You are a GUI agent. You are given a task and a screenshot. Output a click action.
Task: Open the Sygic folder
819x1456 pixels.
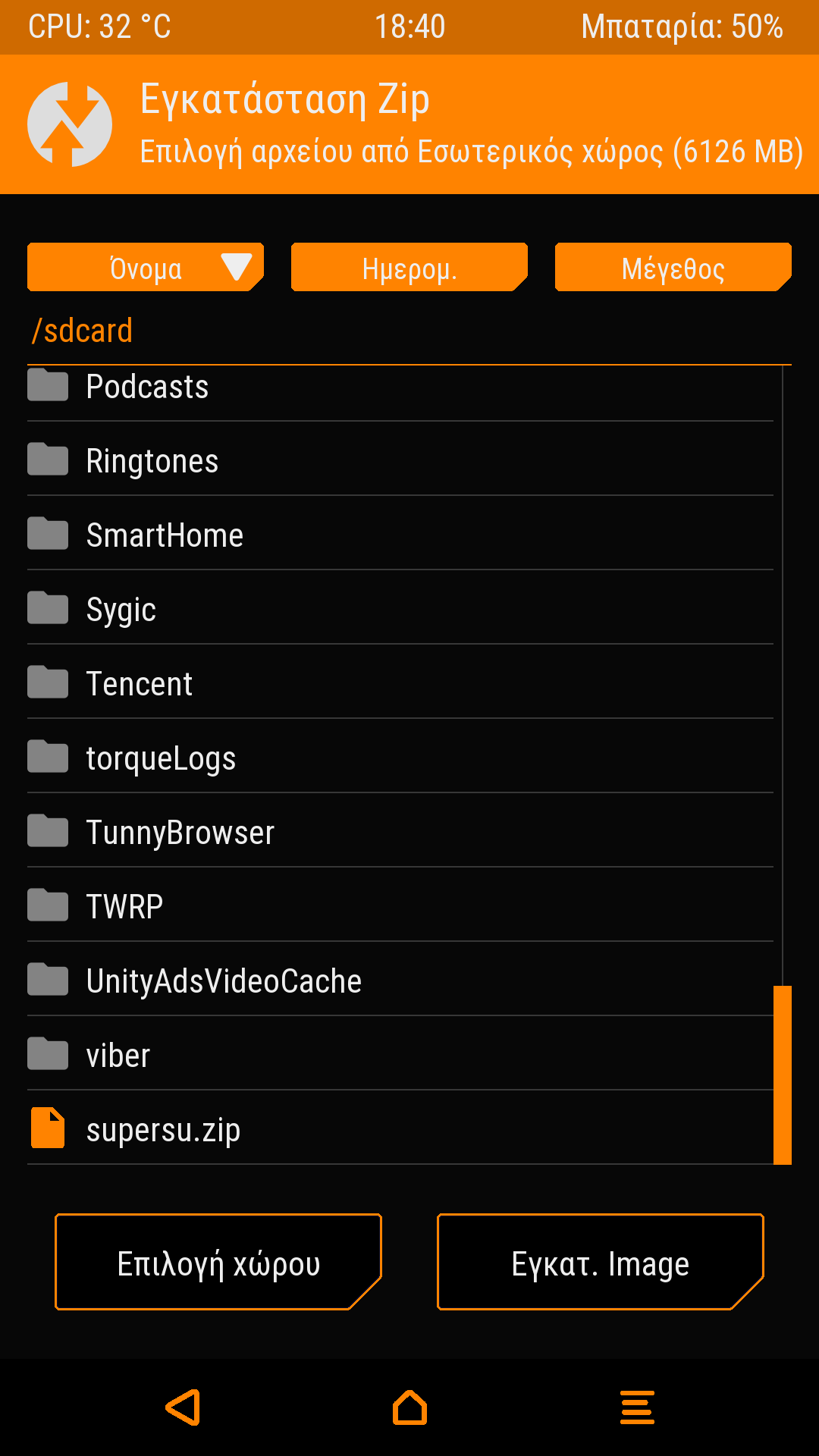[121, 610]
